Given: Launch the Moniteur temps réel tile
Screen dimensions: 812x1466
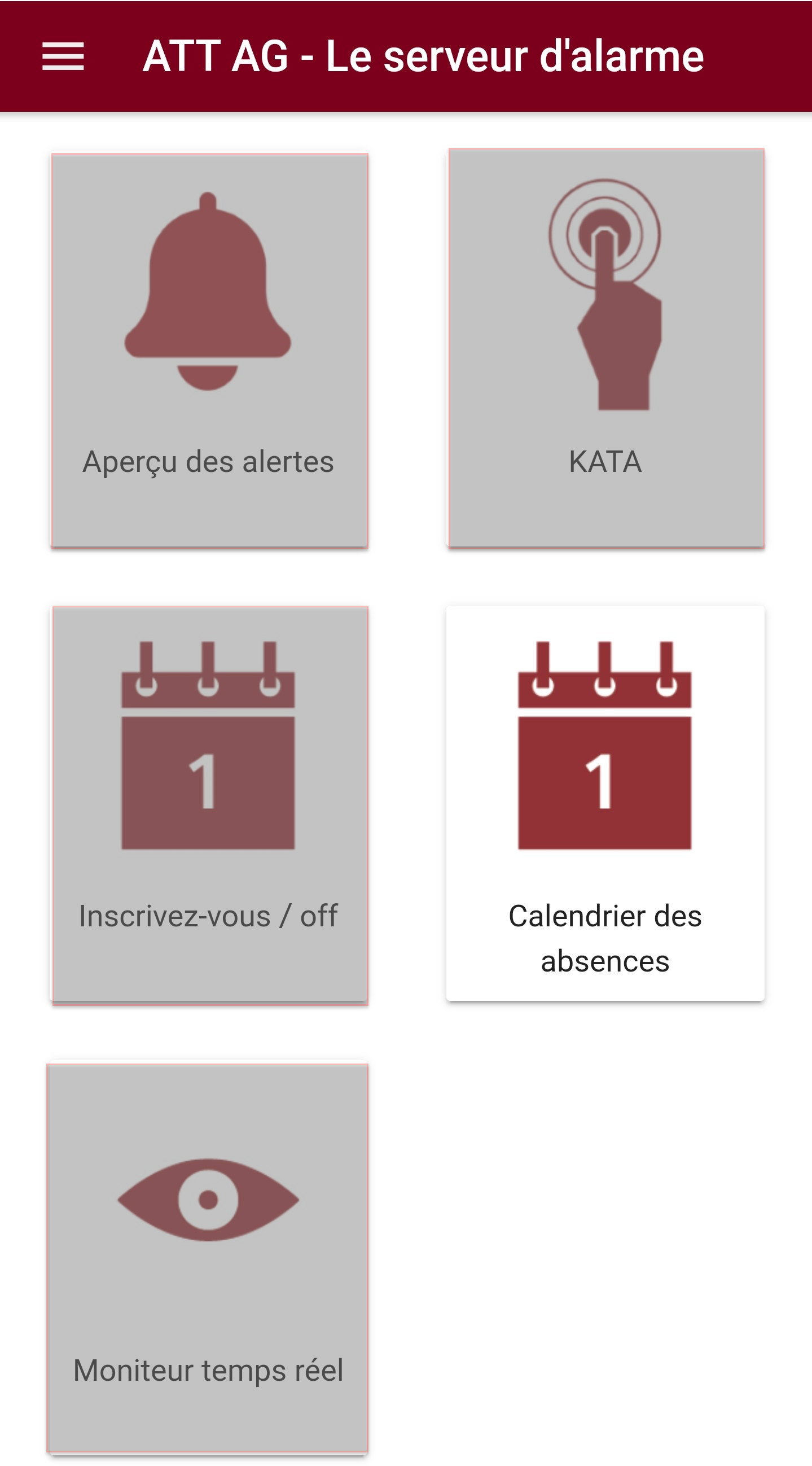Looking at the screenshot, I should 208,1258.
